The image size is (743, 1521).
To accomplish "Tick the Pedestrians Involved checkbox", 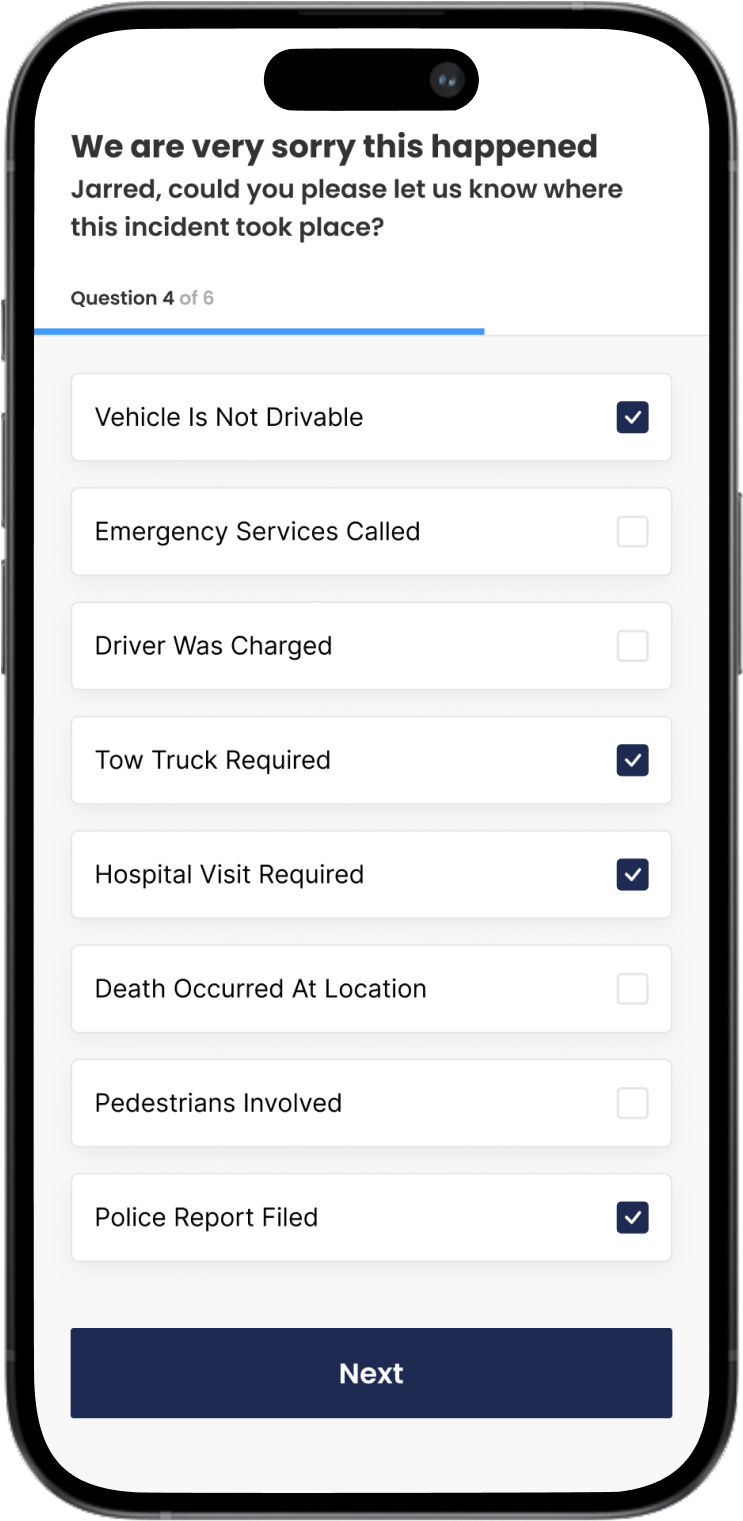I will point(632,1103).
